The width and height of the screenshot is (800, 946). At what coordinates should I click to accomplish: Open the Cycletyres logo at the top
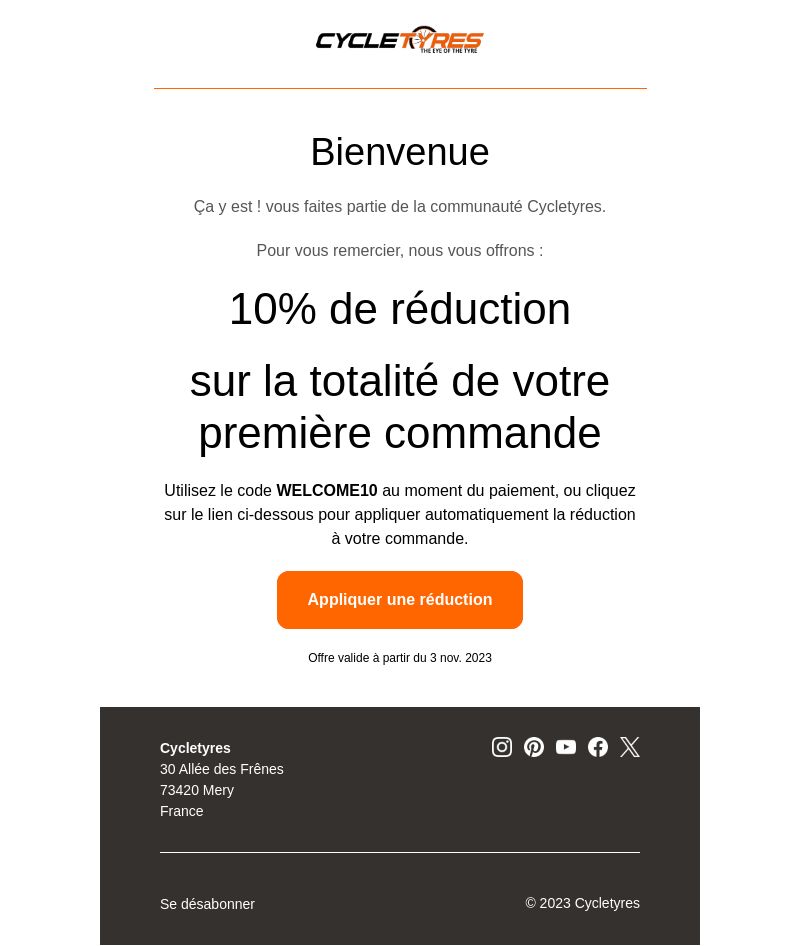click(x=400, y=40)
